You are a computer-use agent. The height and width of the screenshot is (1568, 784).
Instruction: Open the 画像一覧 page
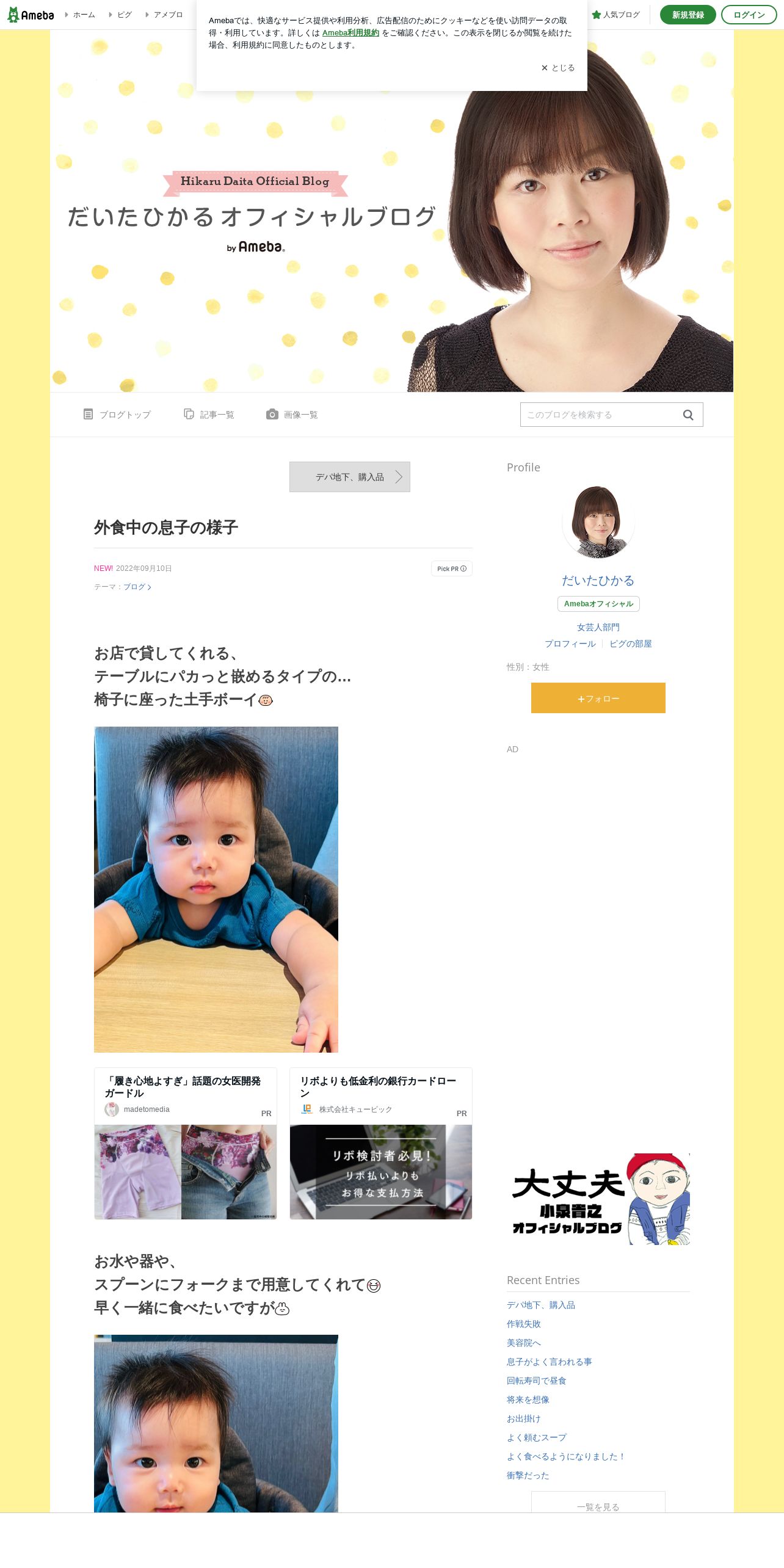point(292,415)
